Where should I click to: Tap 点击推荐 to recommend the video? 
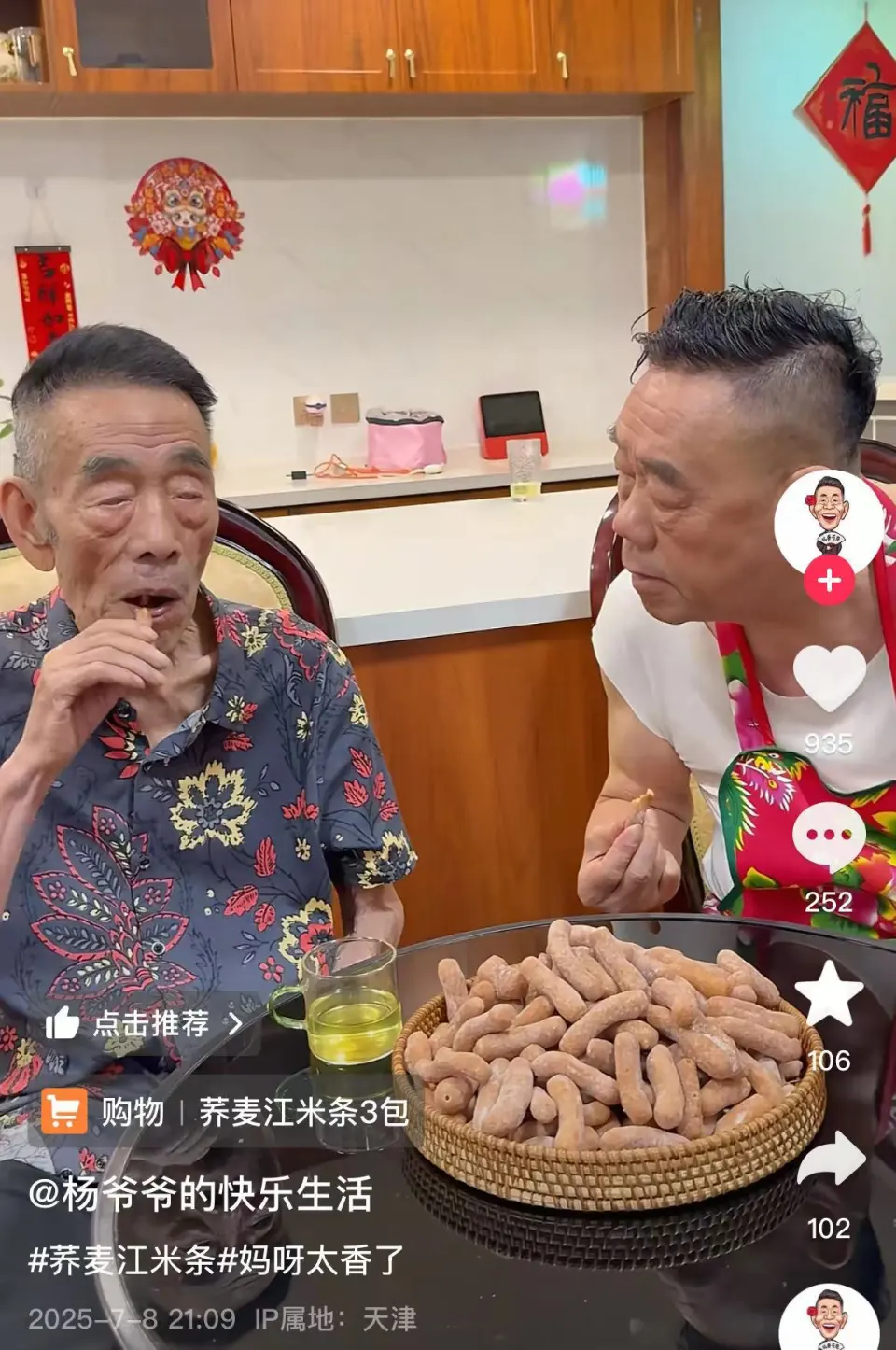[147, 1024]
